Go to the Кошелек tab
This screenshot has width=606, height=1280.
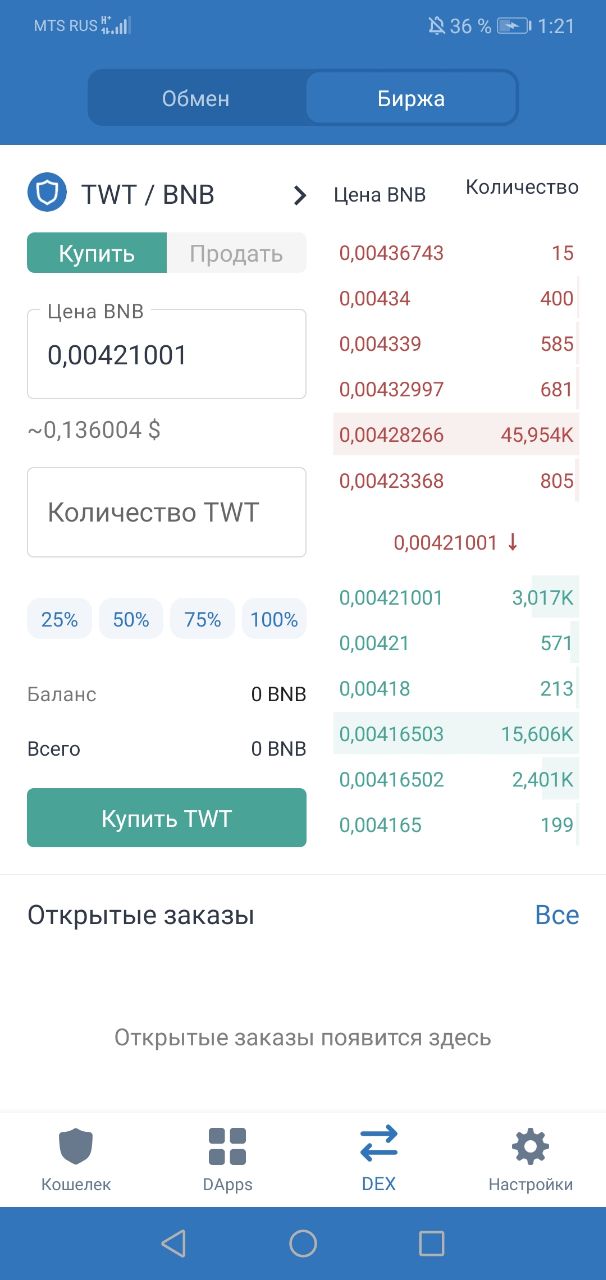coord(76,1160)
